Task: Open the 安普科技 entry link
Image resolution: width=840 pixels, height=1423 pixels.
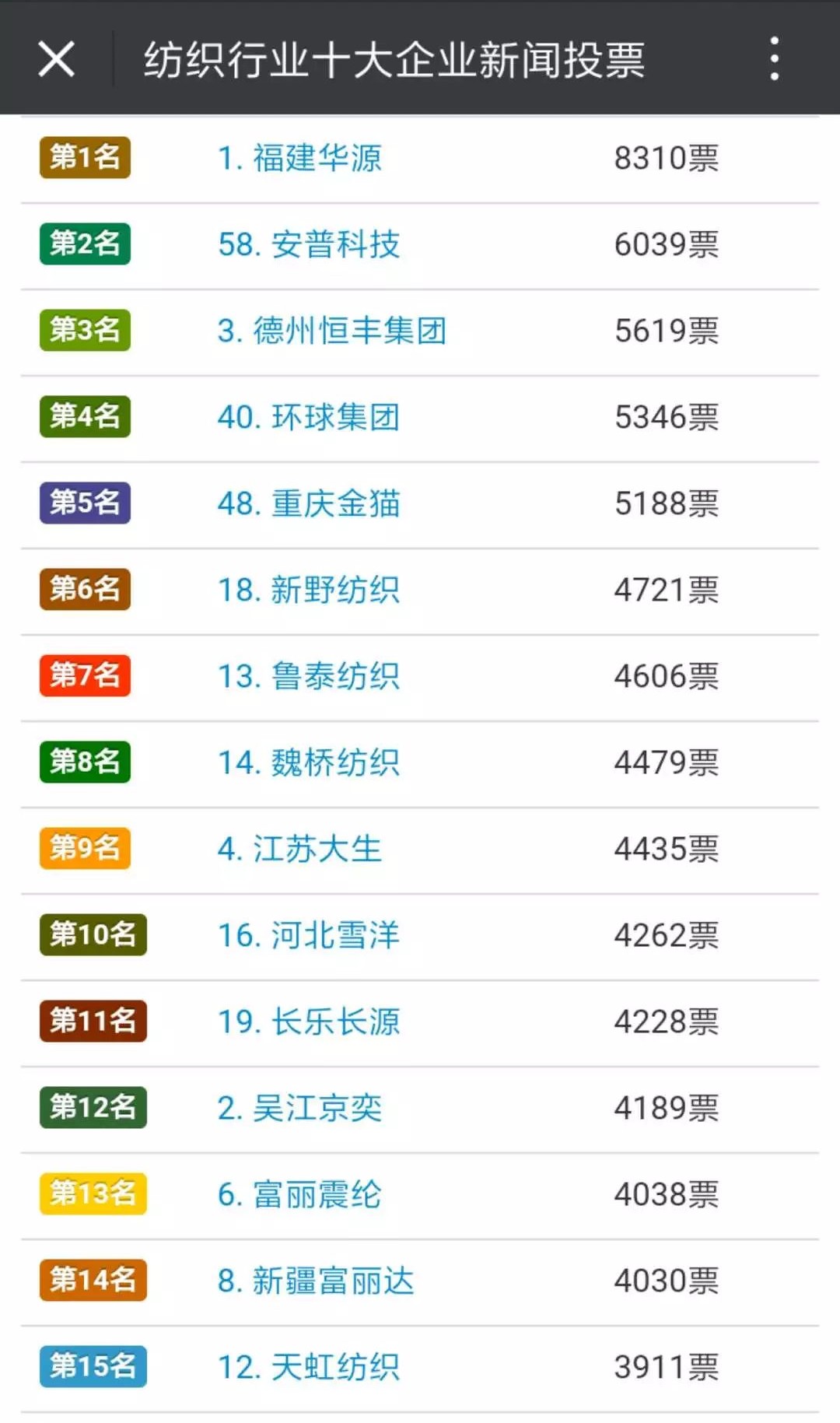Action: 309,244
